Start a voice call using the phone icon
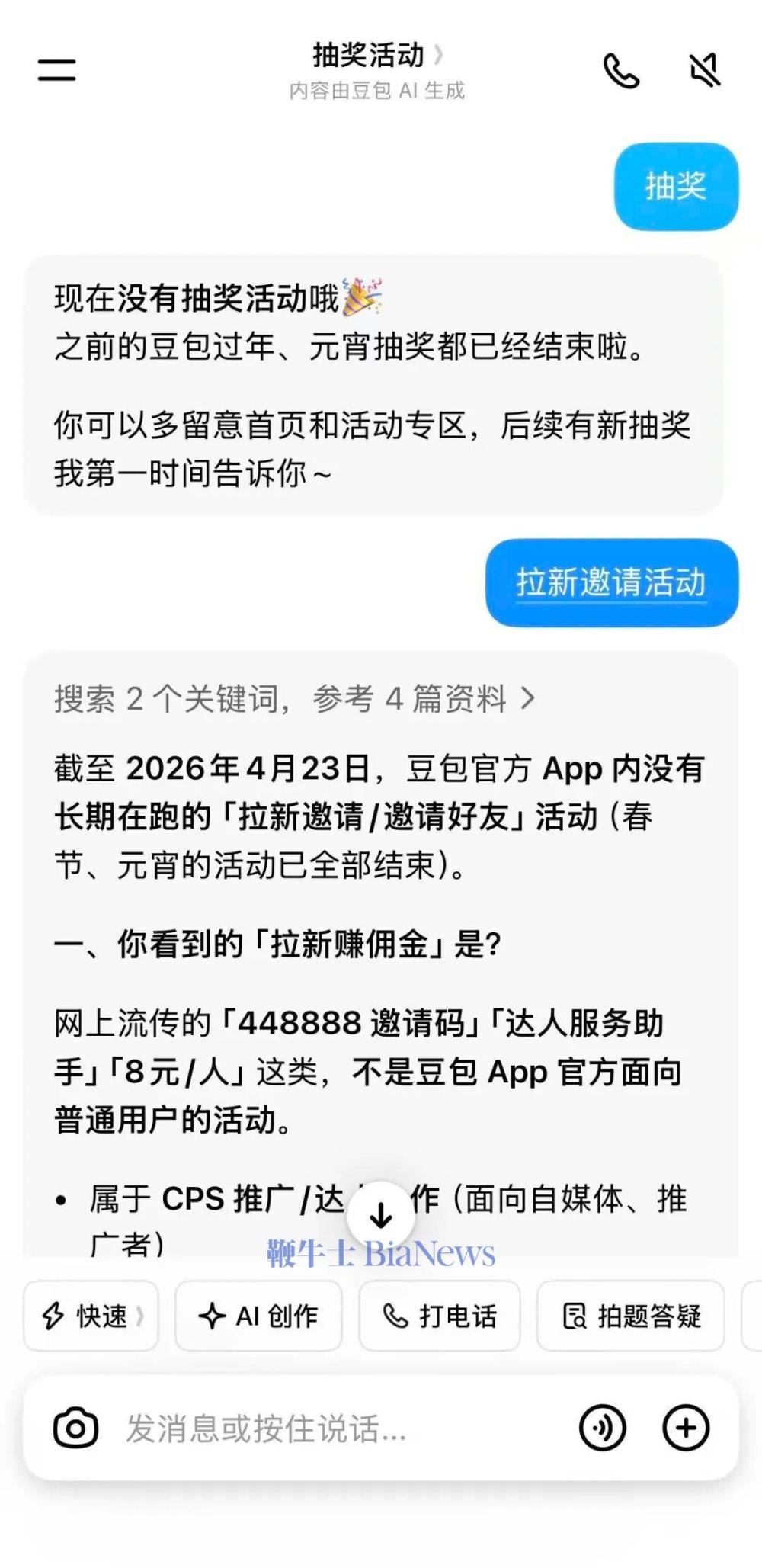The height and width of the screenshot is (1568, 762). (620, 69)
